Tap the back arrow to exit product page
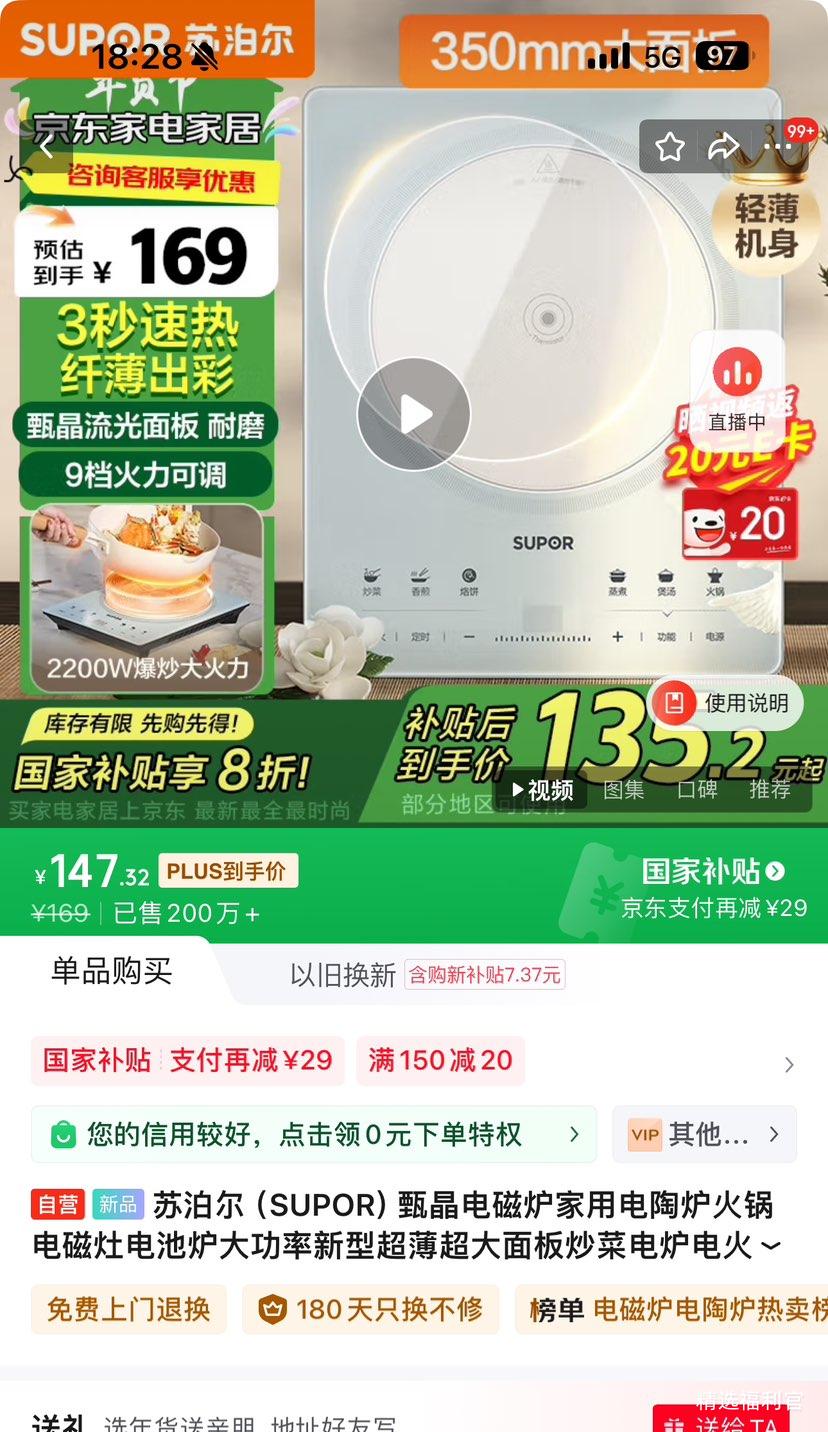The width and height of the screenshot is (828, 1432). click(45, 146)
